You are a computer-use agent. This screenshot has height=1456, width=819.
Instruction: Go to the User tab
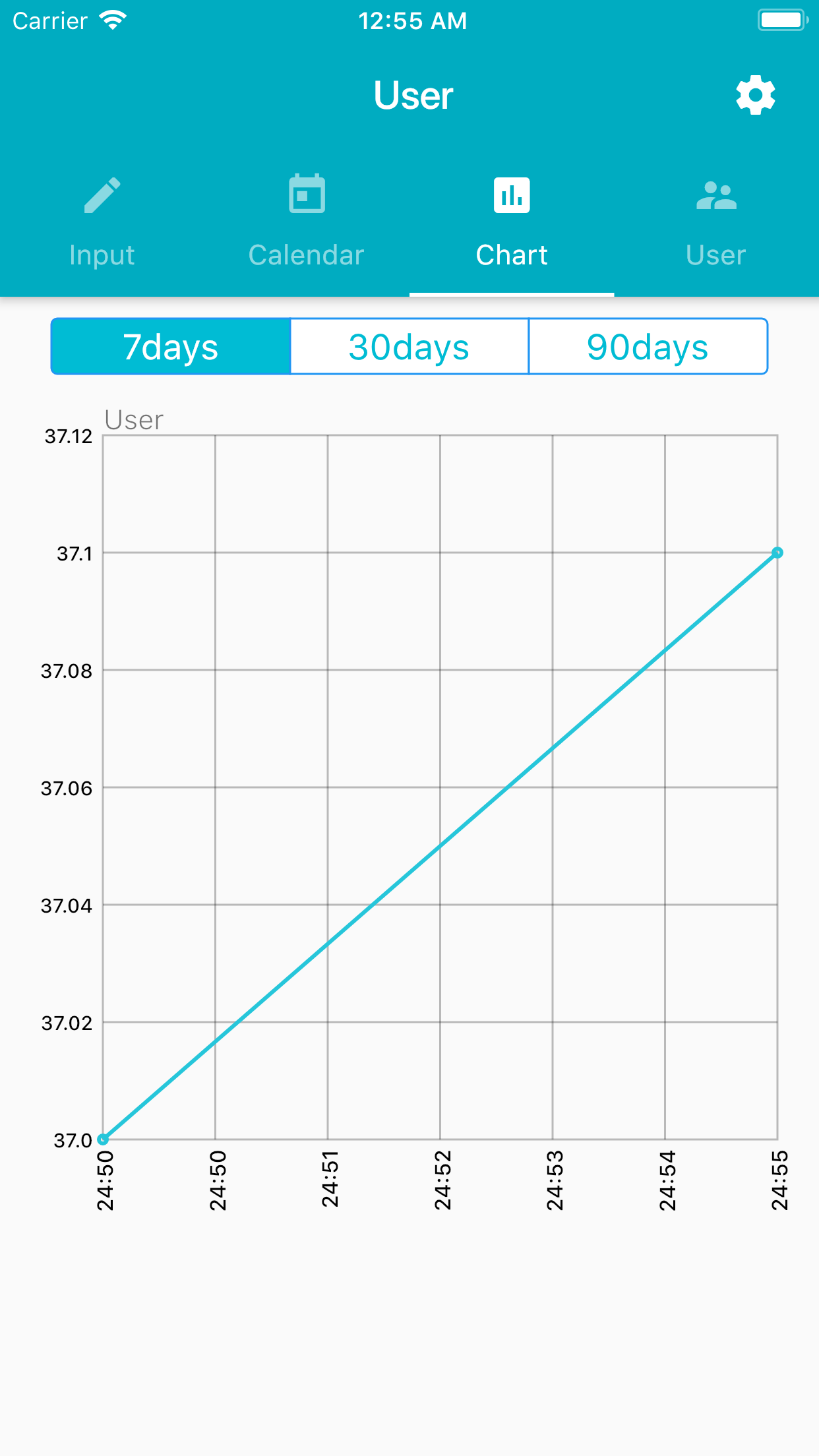click(716, 223)
